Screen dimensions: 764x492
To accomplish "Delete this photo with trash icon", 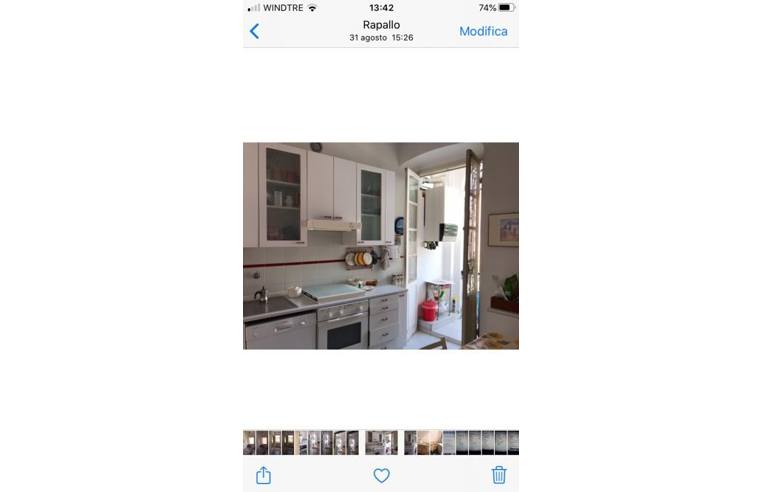I will pos(499,475).
